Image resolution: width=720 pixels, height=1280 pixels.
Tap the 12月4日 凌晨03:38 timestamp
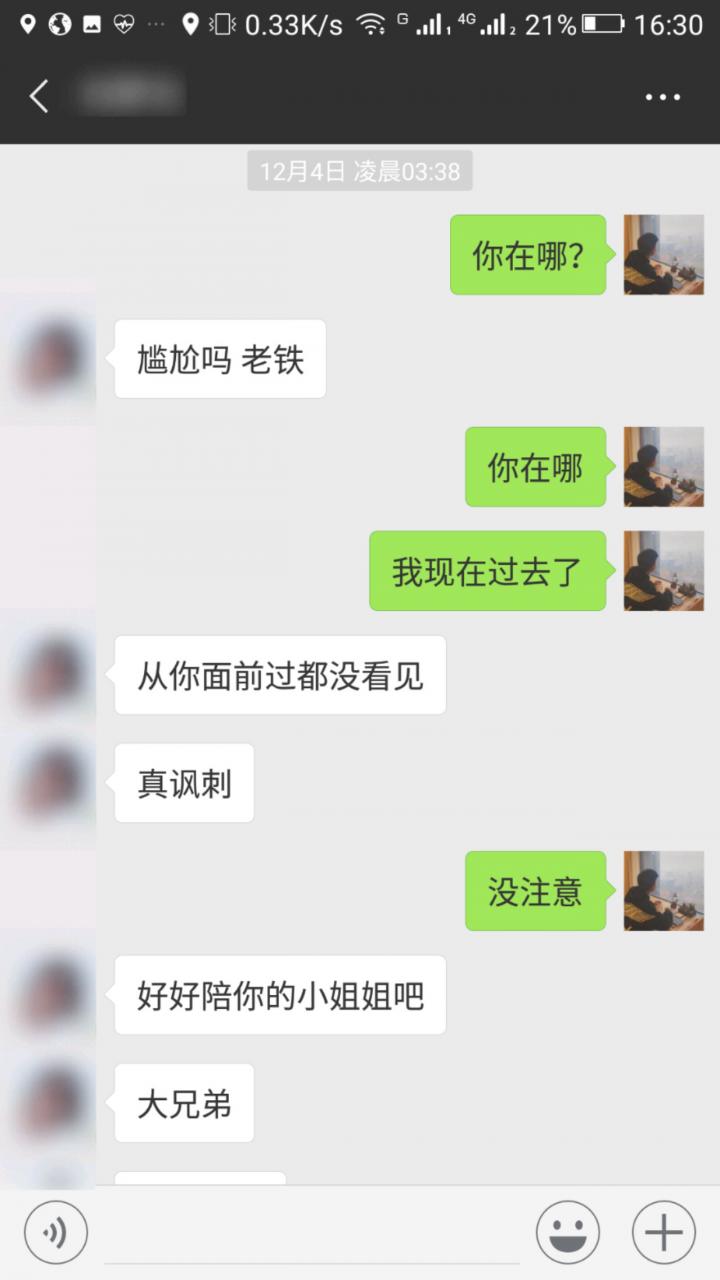(359, 171)
